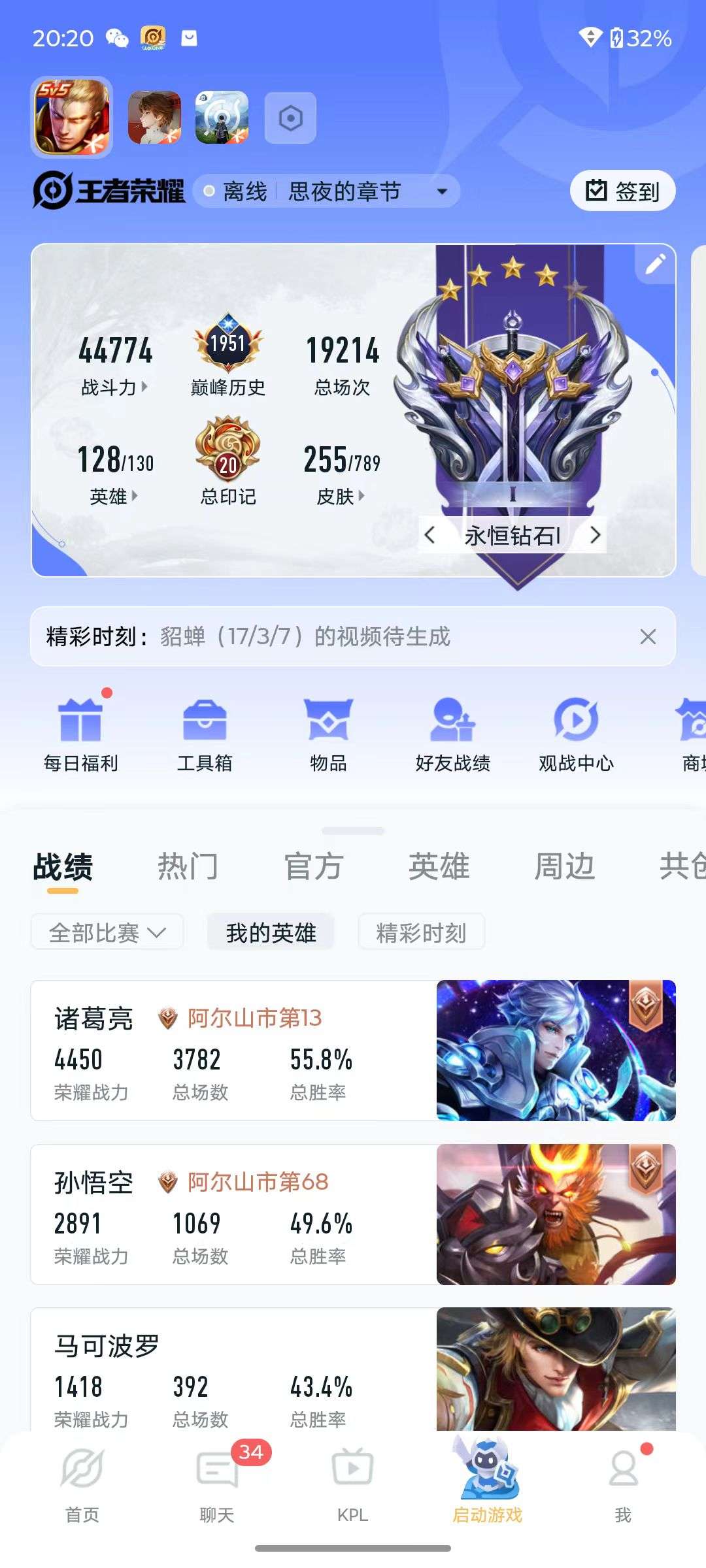
Task: Tap the 王者荣耀 game app icon
Action: (72, 118)
